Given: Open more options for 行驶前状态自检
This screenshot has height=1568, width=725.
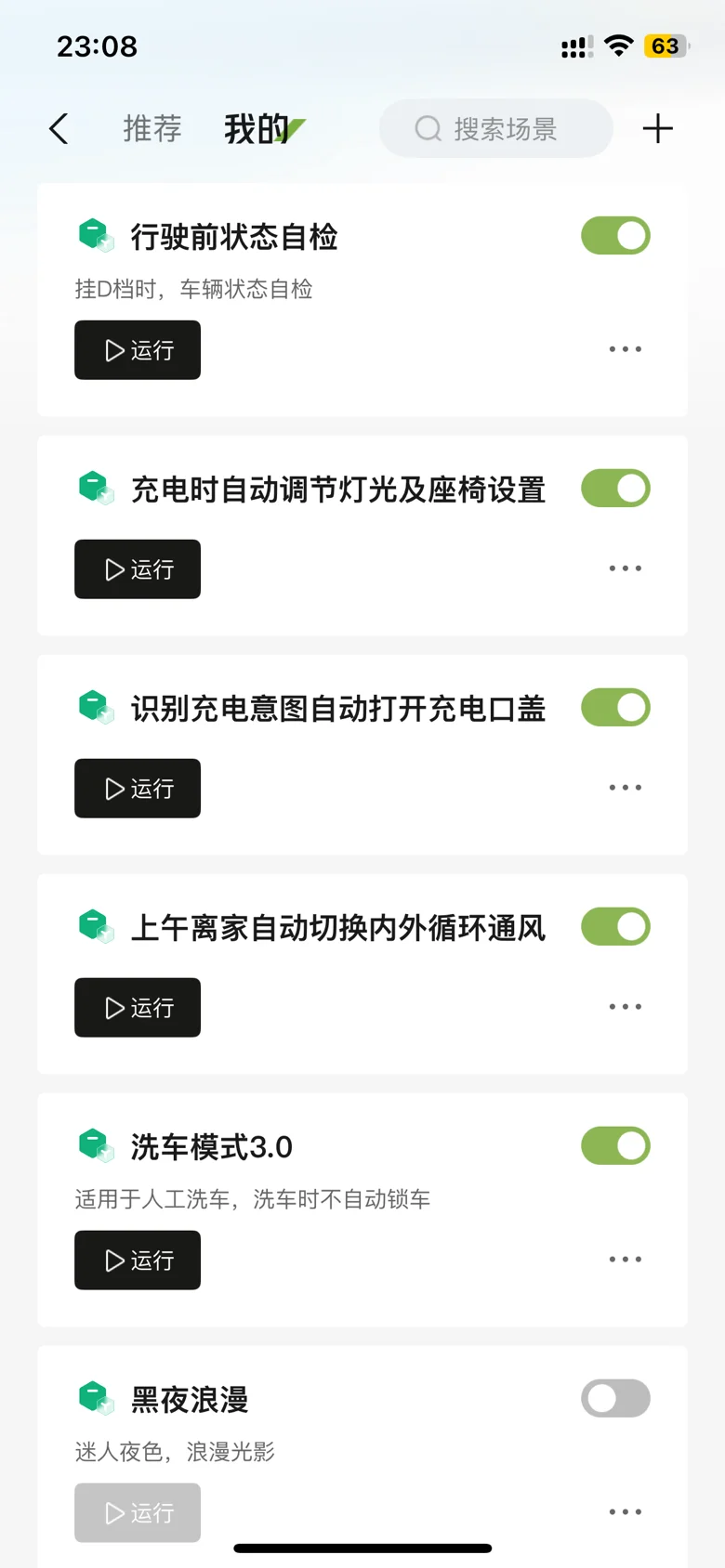Looking at the screenshot, I should click(625, 349).
